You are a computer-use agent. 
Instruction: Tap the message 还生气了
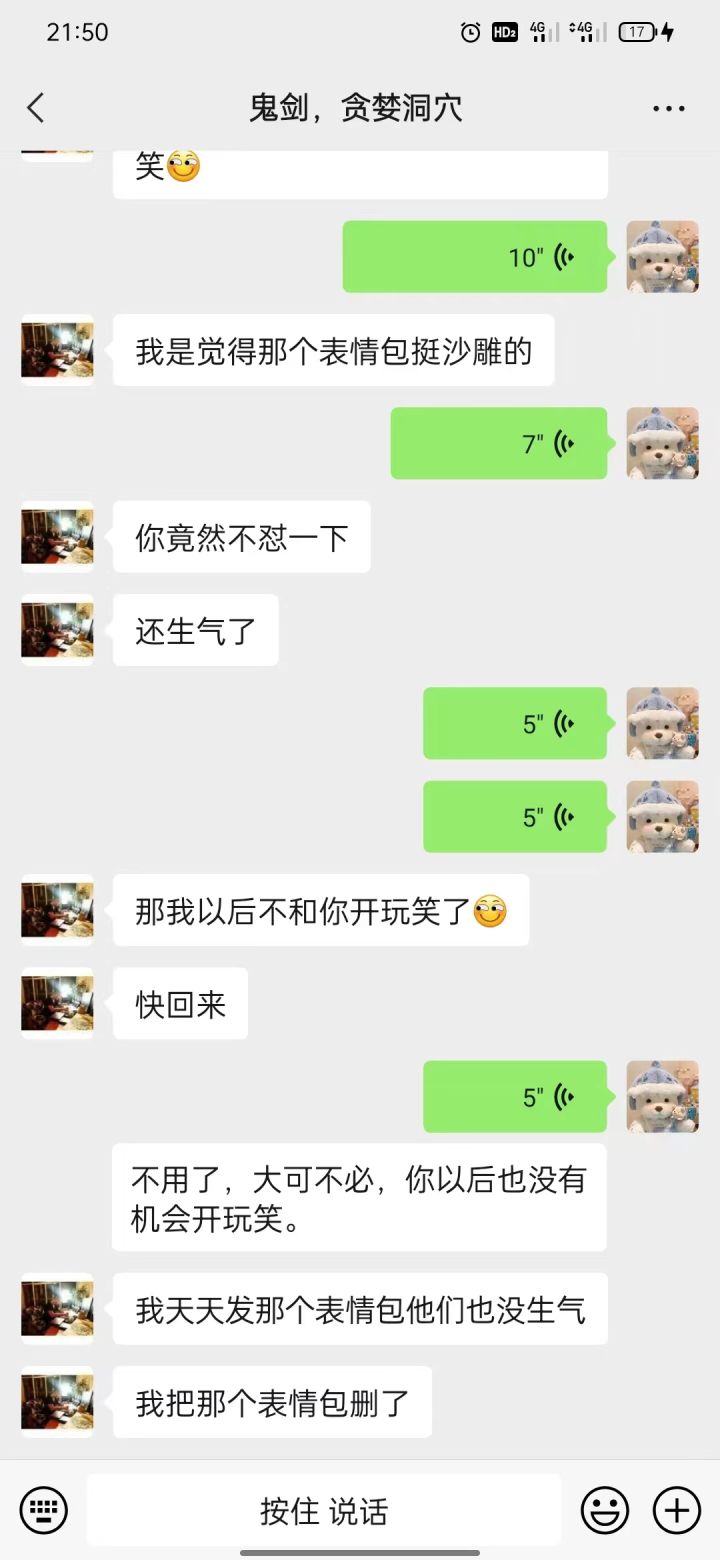click(195, 630)
